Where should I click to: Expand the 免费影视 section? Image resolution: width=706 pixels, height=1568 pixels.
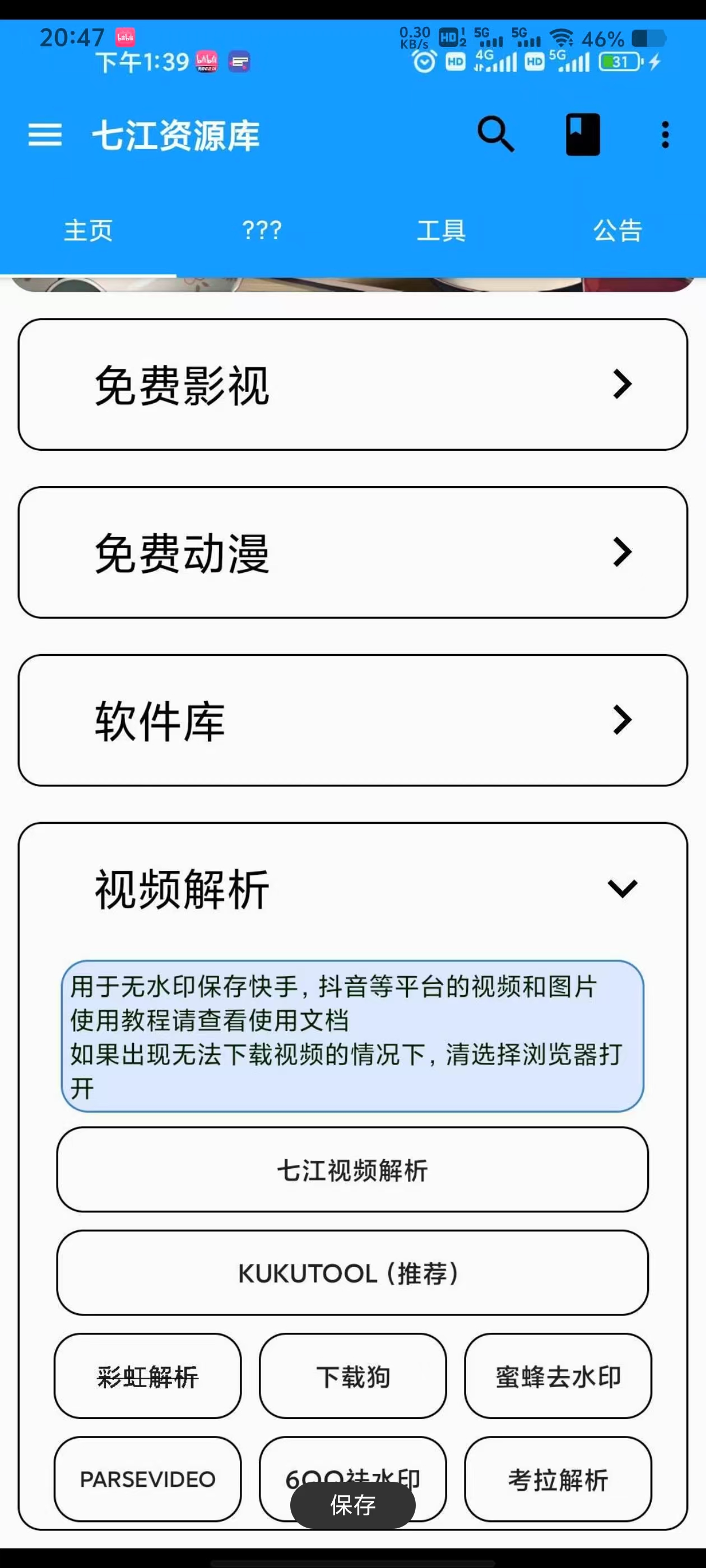[x=352, y=385]
